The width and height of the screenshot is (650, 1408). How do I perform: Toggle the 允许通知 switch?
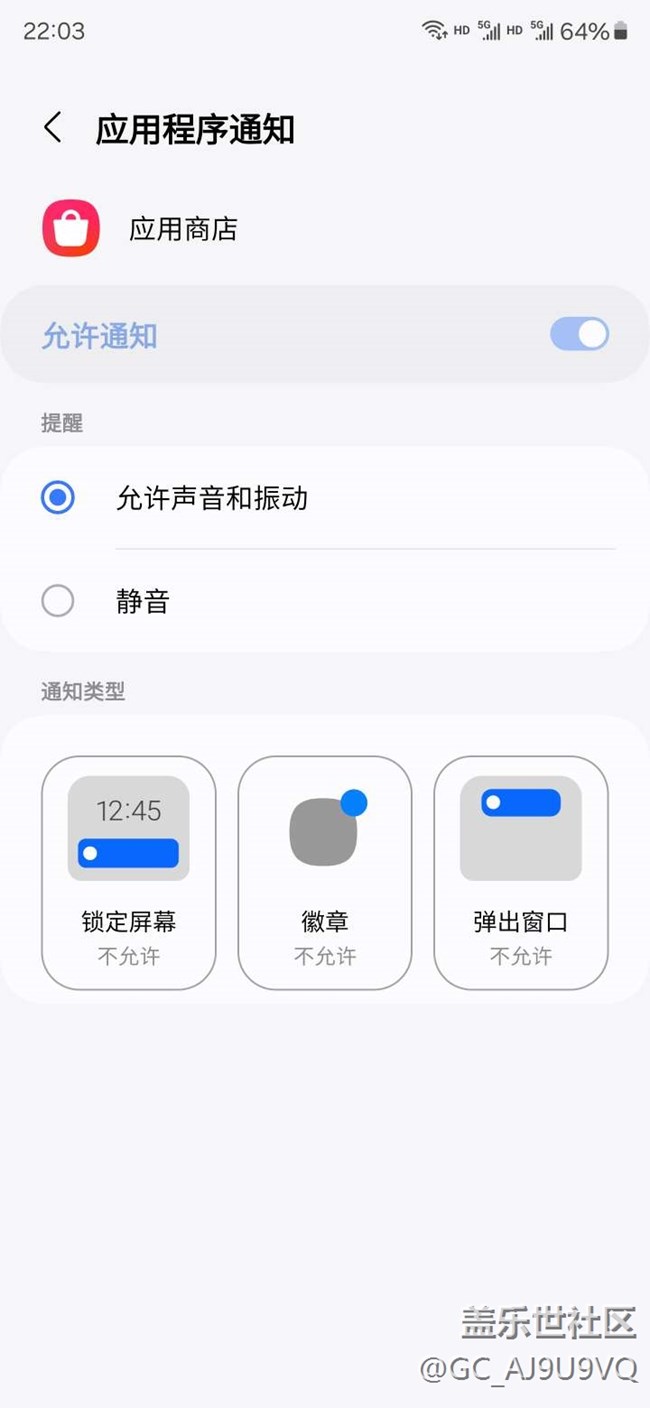[x=579, y=335]
